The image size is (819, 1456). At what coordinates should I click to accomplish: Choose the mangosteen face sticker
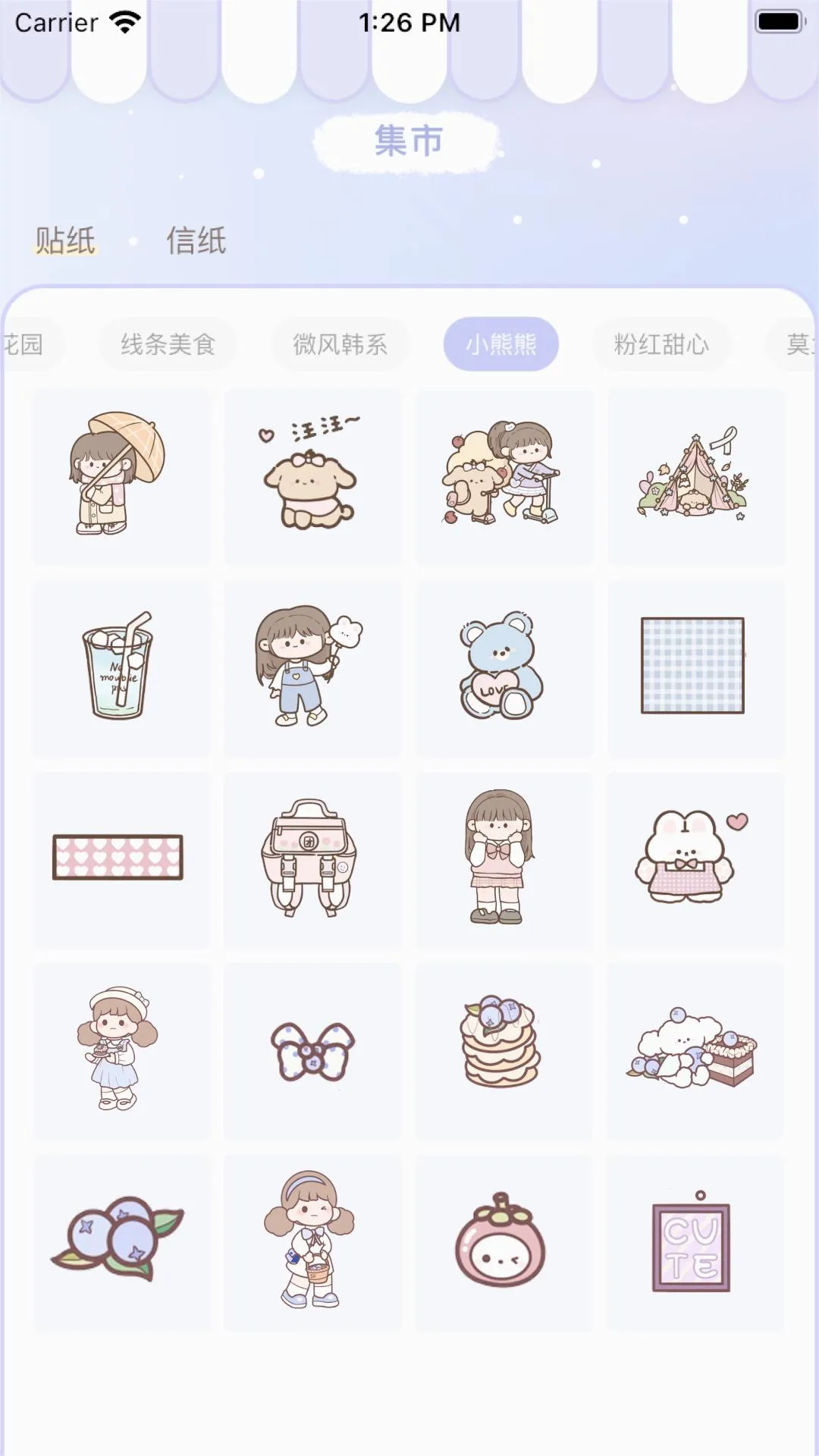[500, 1242]
